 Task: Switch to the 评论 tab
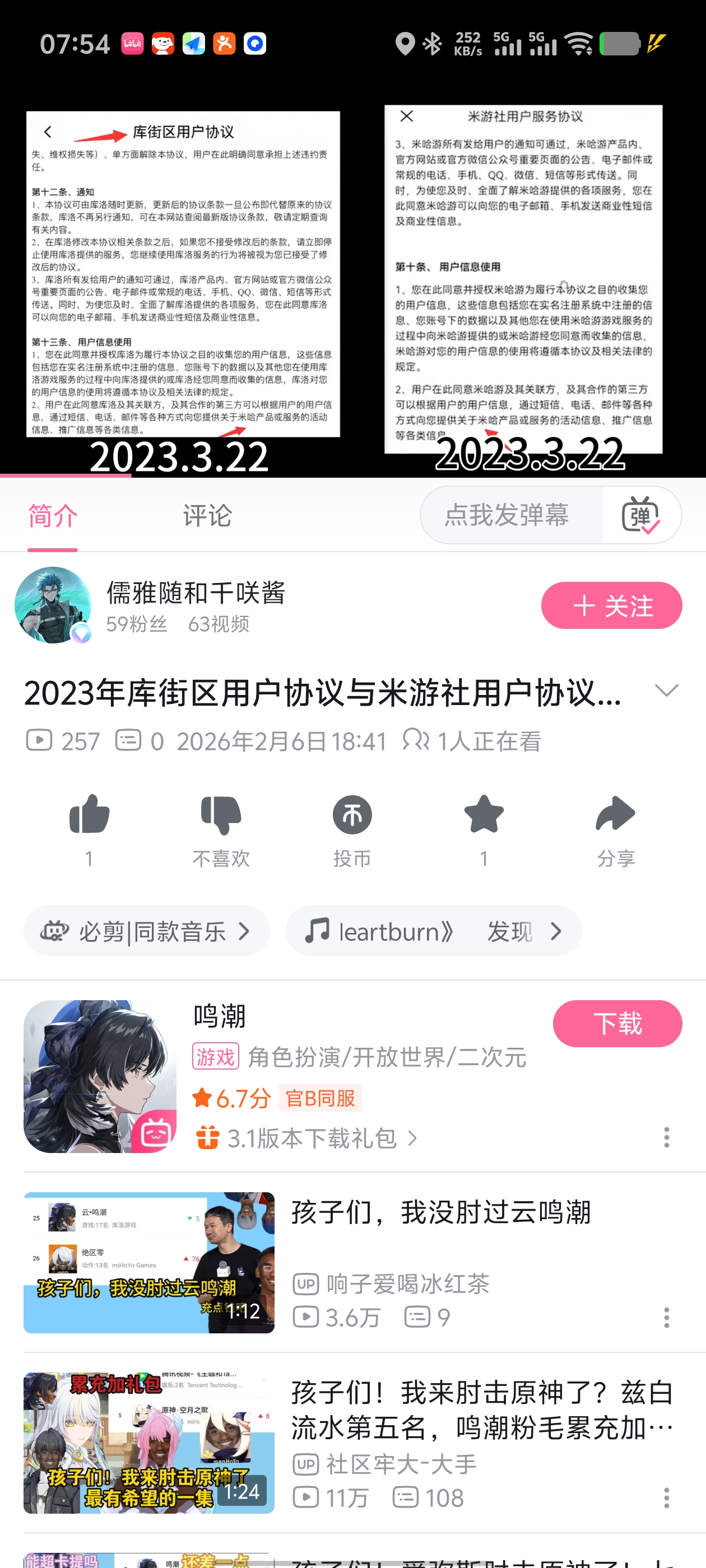pos(207,516)
